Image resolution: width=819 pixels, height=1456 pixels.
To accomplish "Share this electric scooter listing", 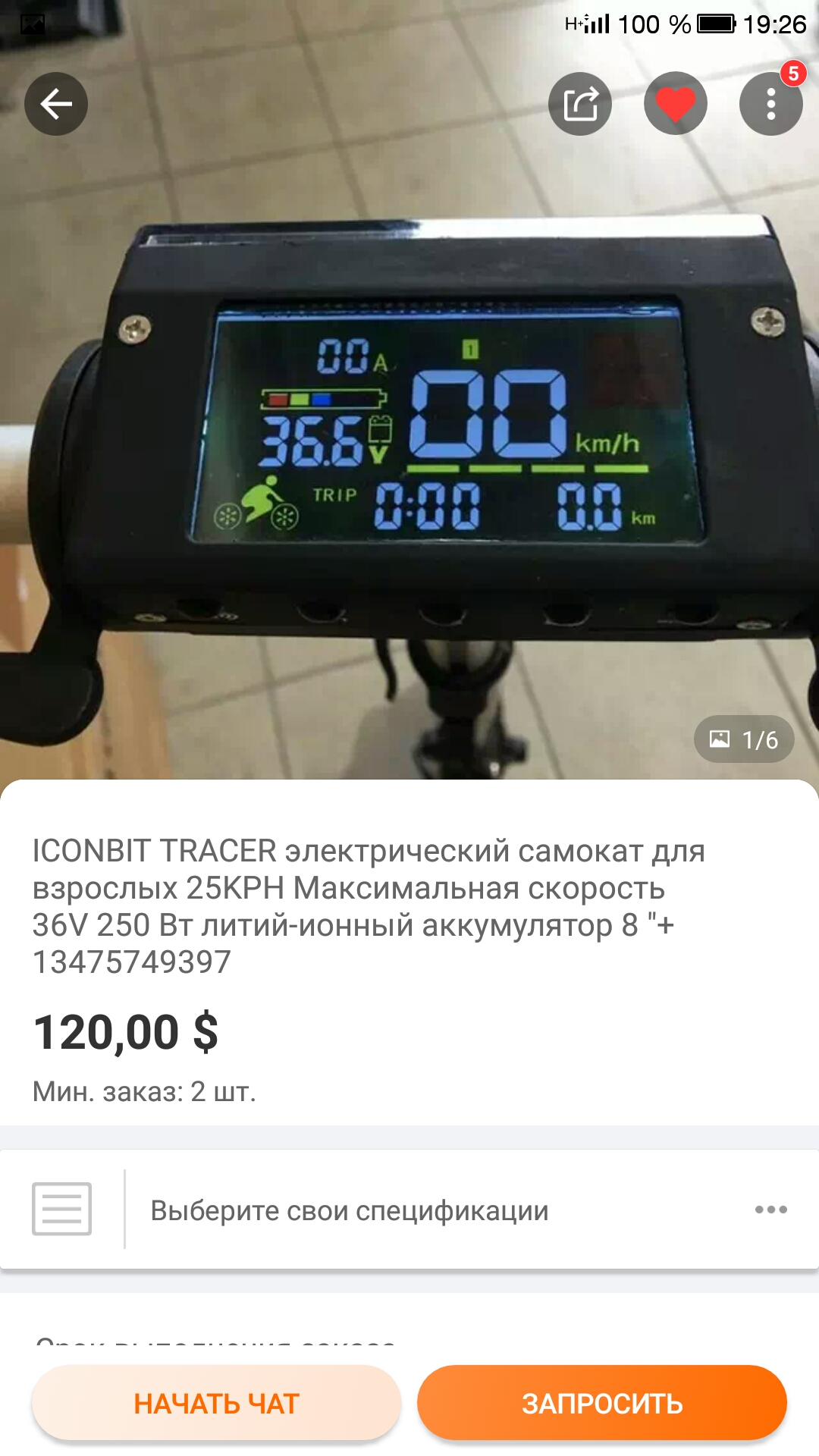I will (580, 104).
